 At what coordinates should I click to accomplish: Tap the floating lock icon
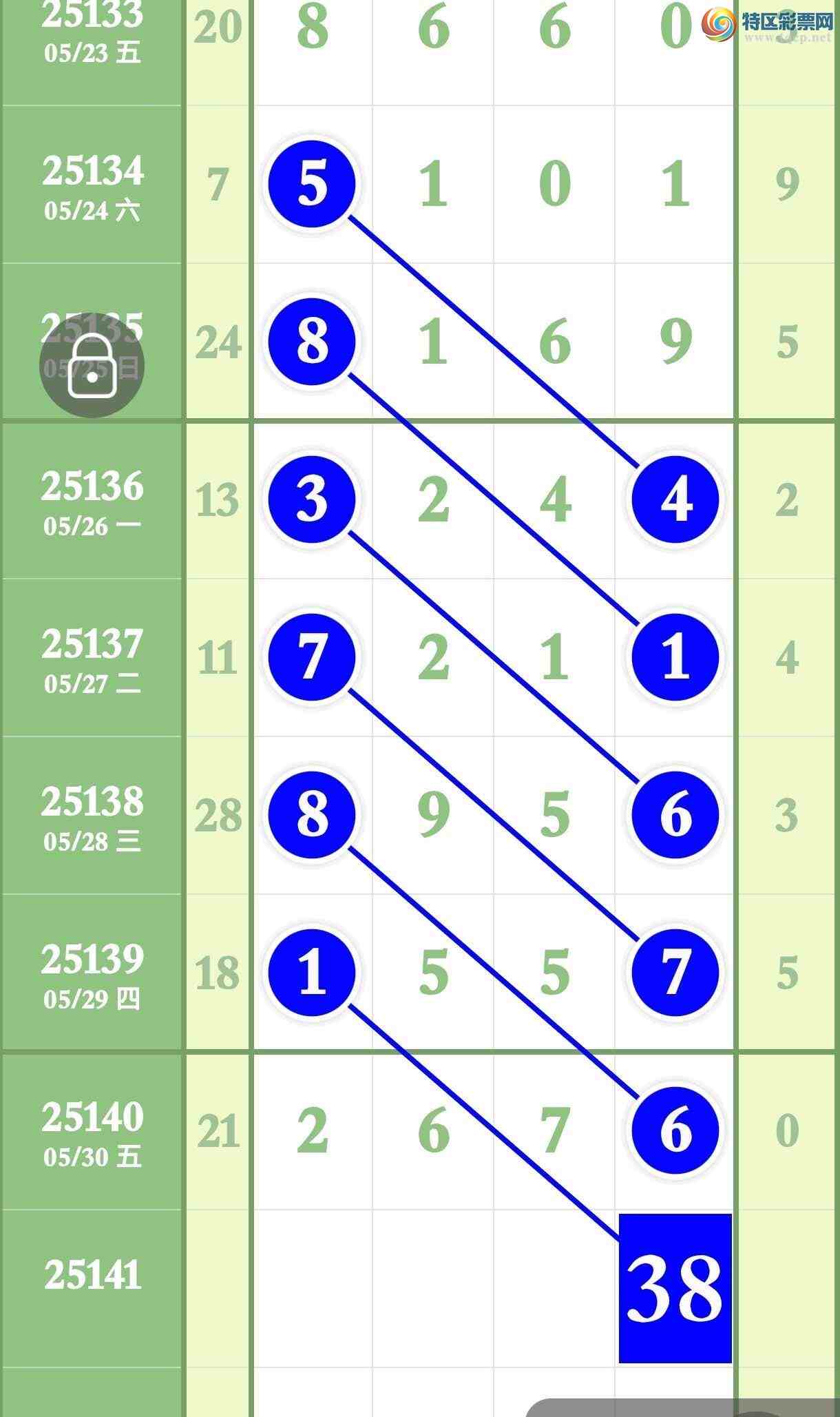92,366
